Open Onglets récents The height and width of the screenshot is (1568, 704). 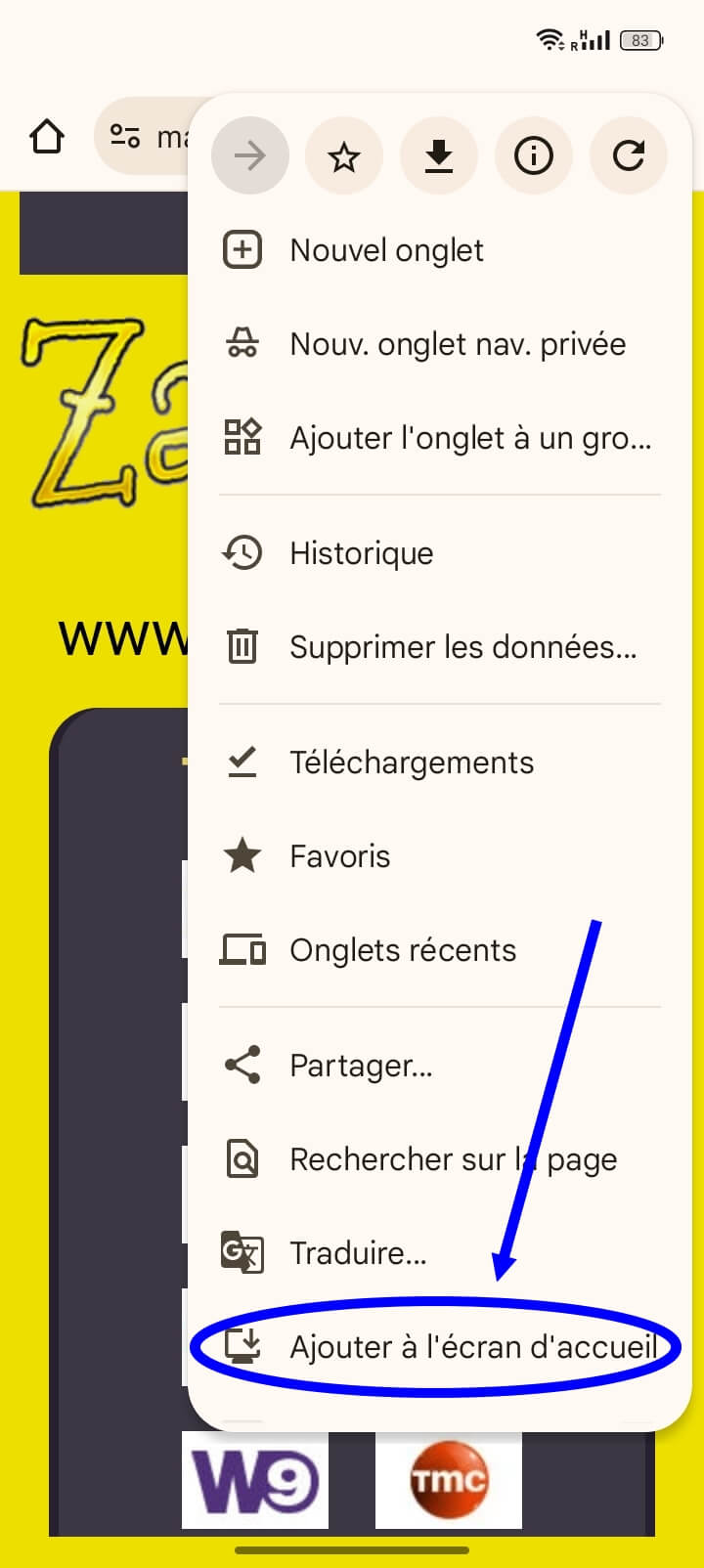[402, 950]
